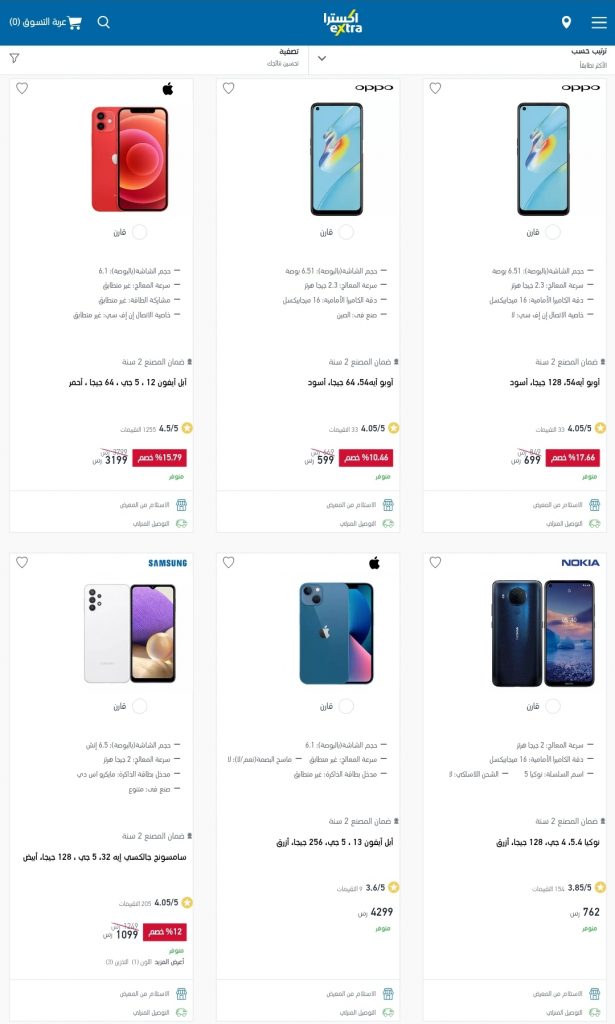View the Samsung Galaxy A32 white product
The width and height of the screenshot is (615, 1024).
[104, 856]
